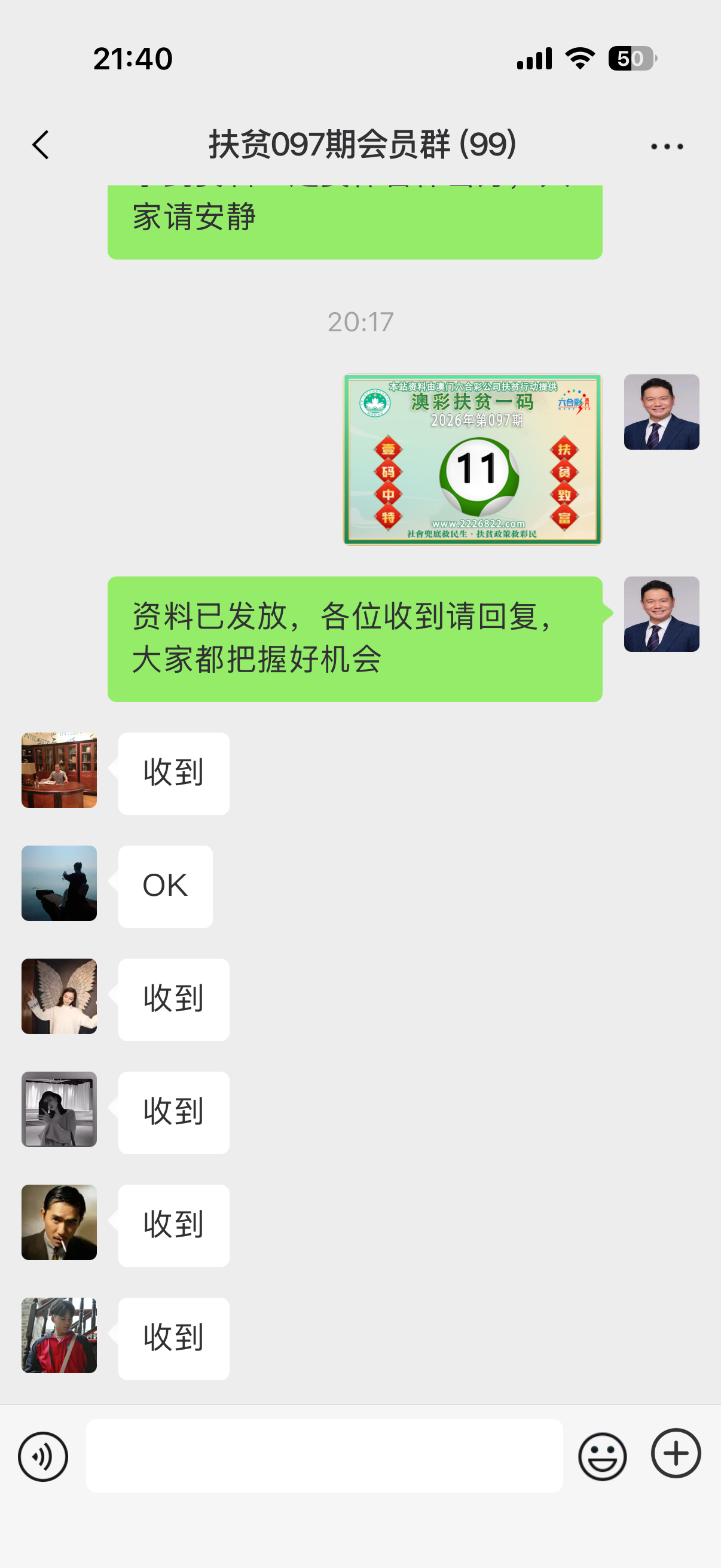Viewport: 721px width, 1568px height.
Task: Open the 澳彩扶贫一码 lottery image
Action: pyautogui.click(x=473, y=459)
